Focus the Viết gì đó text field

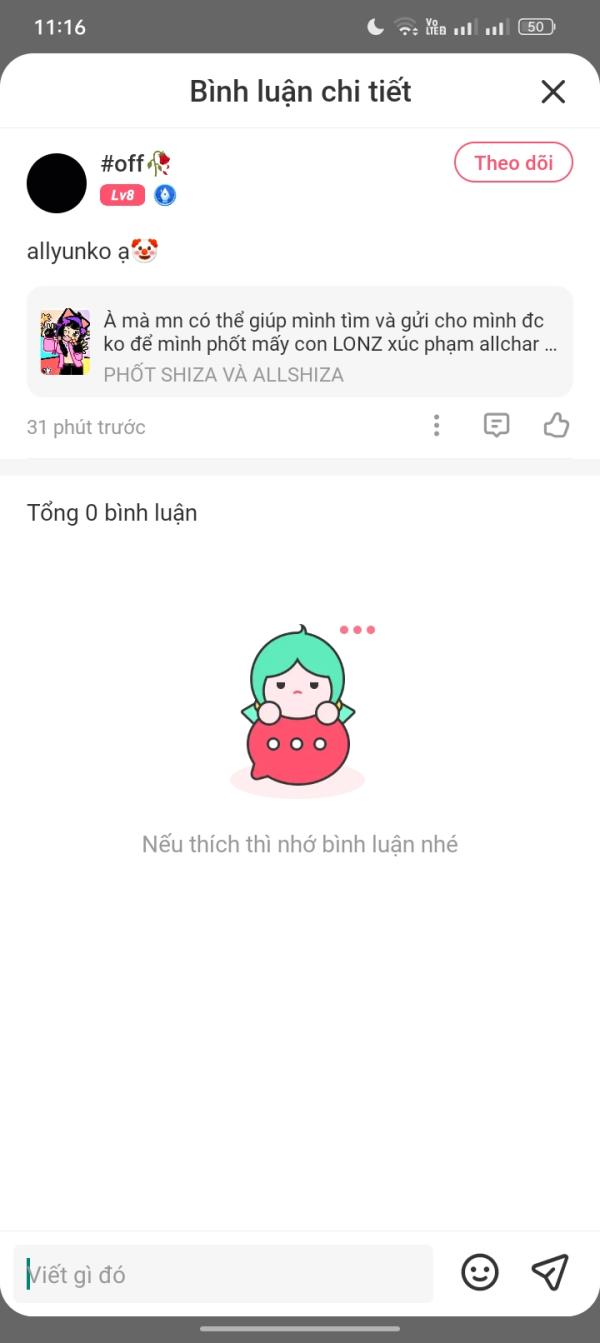click(224, 1274)
